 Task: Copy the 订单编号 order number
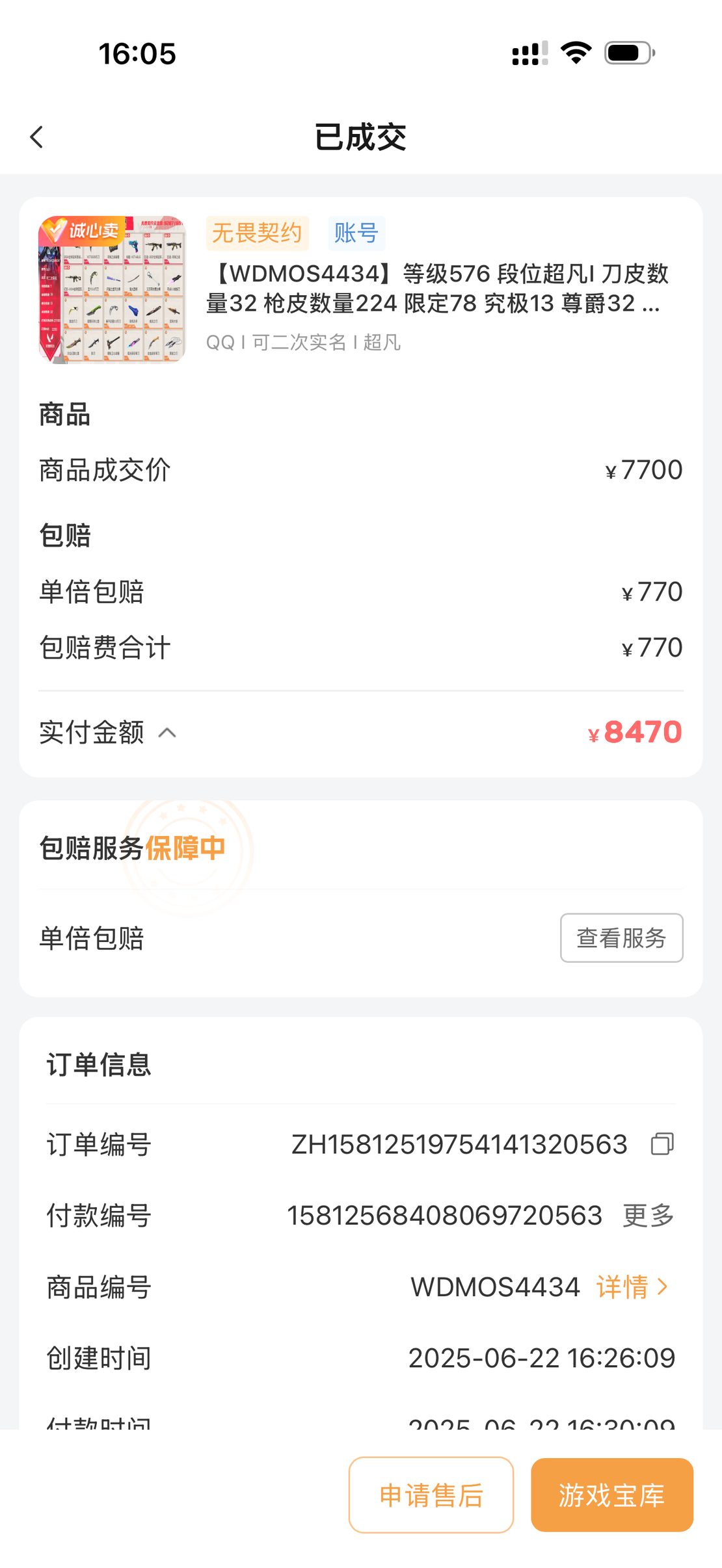662,1144
